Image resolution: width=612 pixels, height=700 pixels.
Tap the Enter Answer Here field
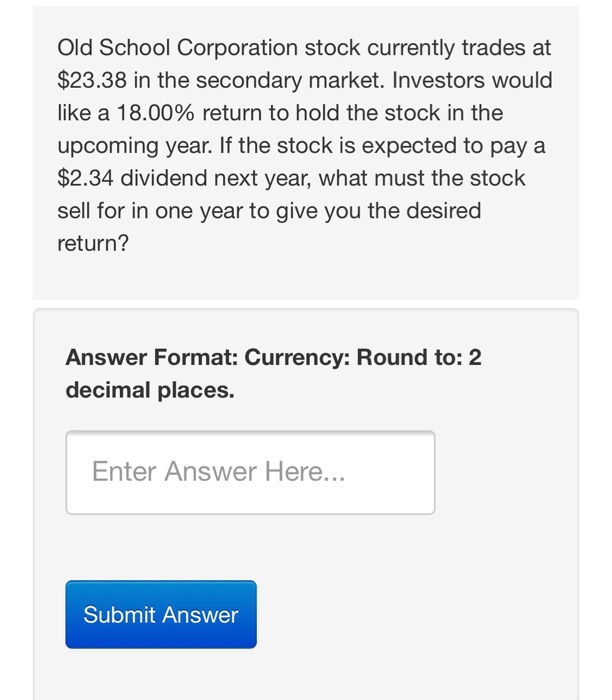[x=250, y=472]
